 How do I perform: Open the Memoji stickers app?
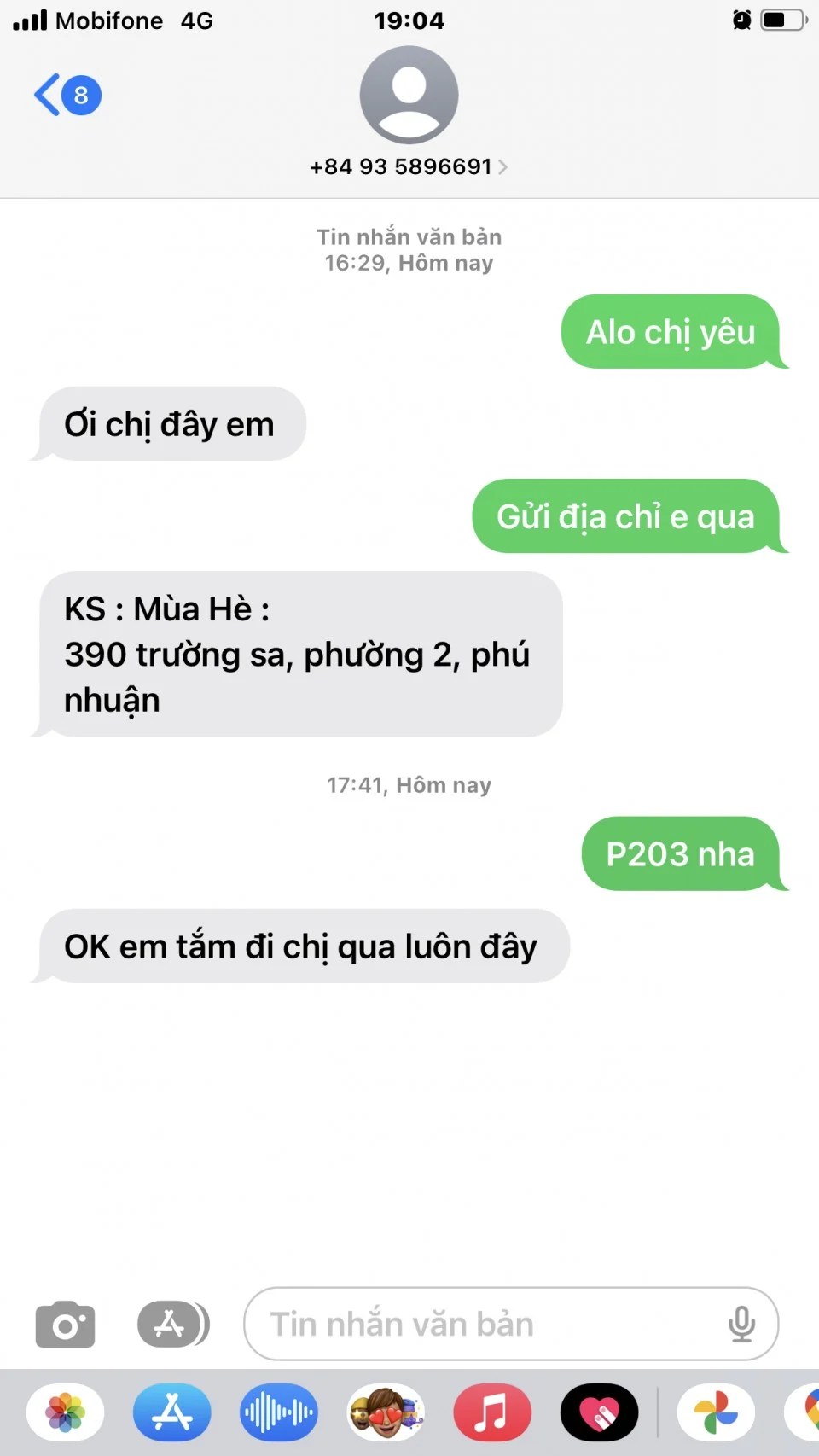click(386, 1412)
